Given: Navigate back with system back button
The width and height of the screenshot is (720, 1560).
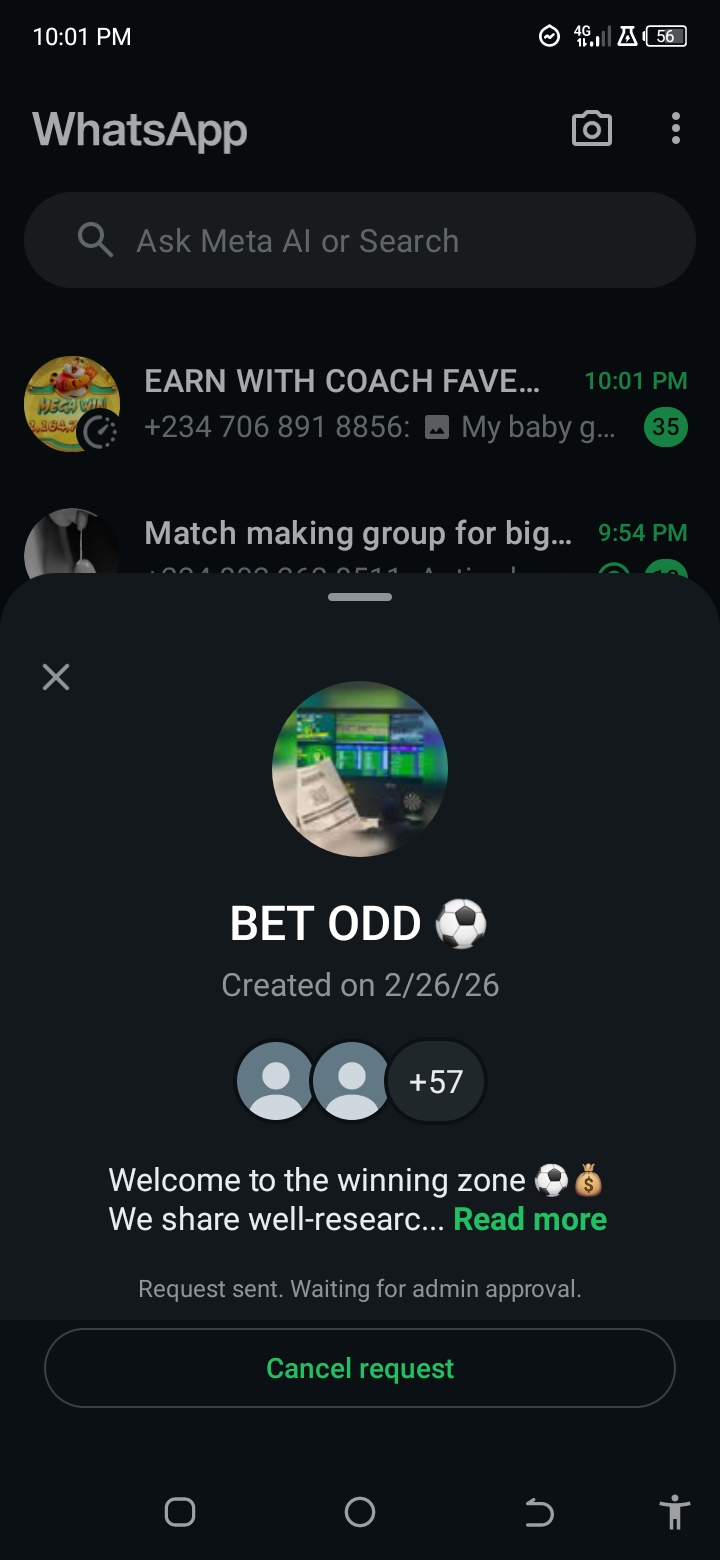Looking at the screenshot, I should pyautogui.click(x=539, y=1513).
